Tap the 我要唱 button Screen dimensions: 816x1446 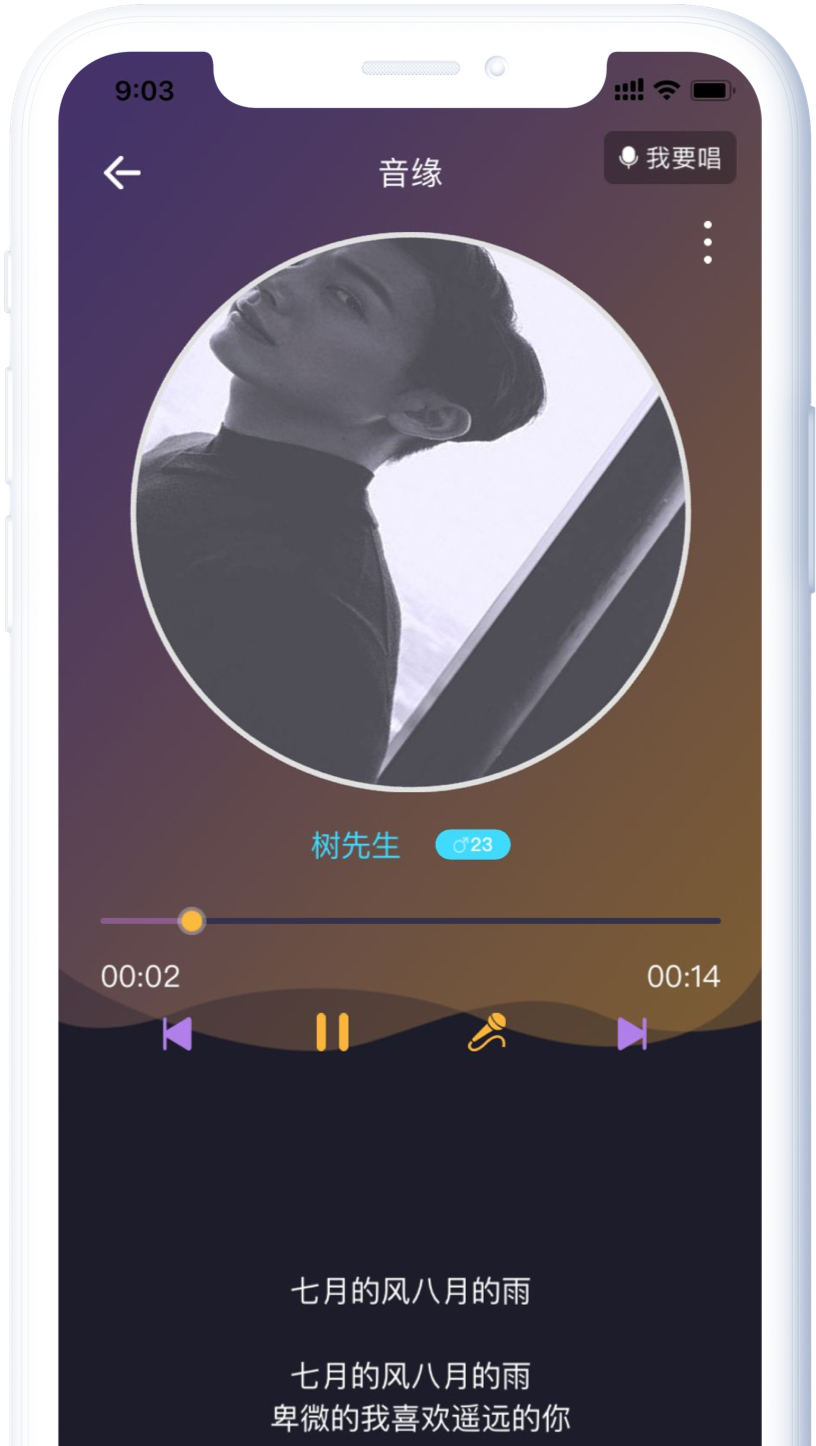pyautogui.click(x=670, y=158)
